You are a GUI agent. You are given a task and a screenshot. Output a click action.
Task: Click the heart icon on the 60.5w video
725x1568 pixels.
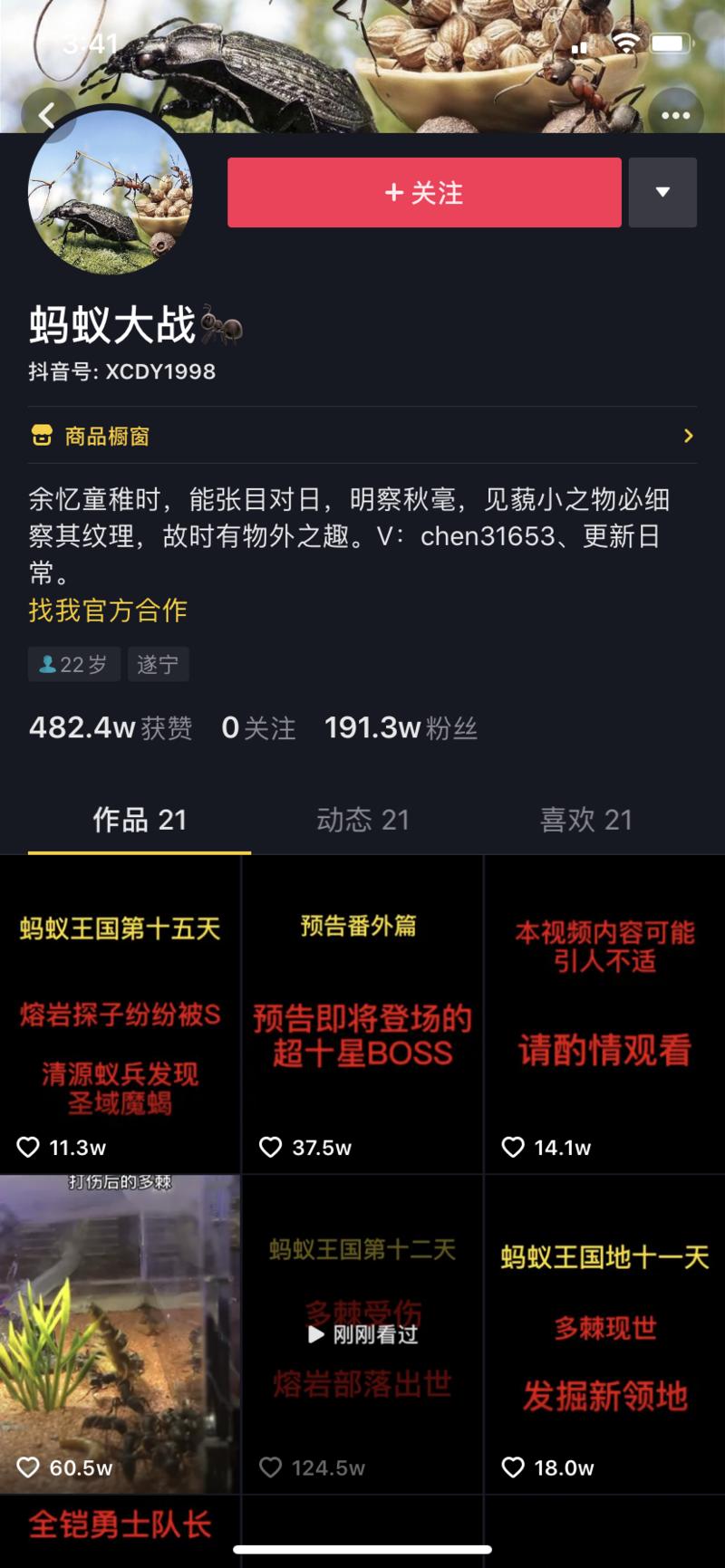click(30, 1468)
